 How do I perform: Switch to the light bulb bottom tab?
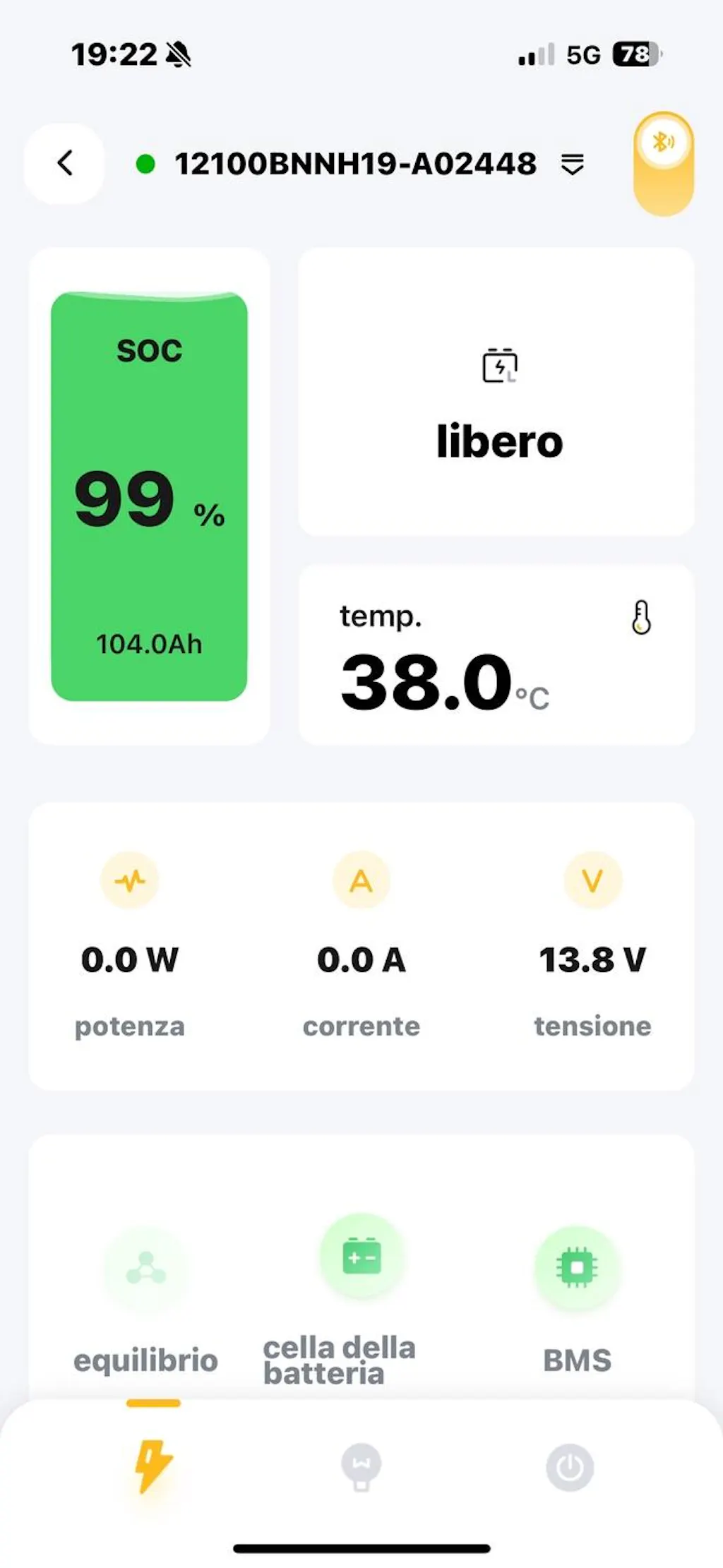[361, 1467]
